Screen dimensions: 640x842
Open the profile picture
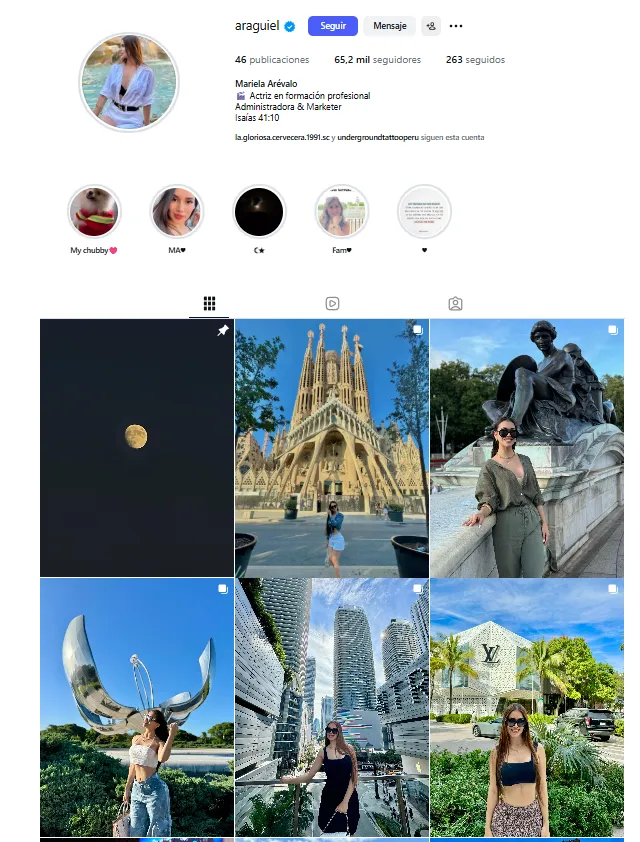(x=128, y=82)
